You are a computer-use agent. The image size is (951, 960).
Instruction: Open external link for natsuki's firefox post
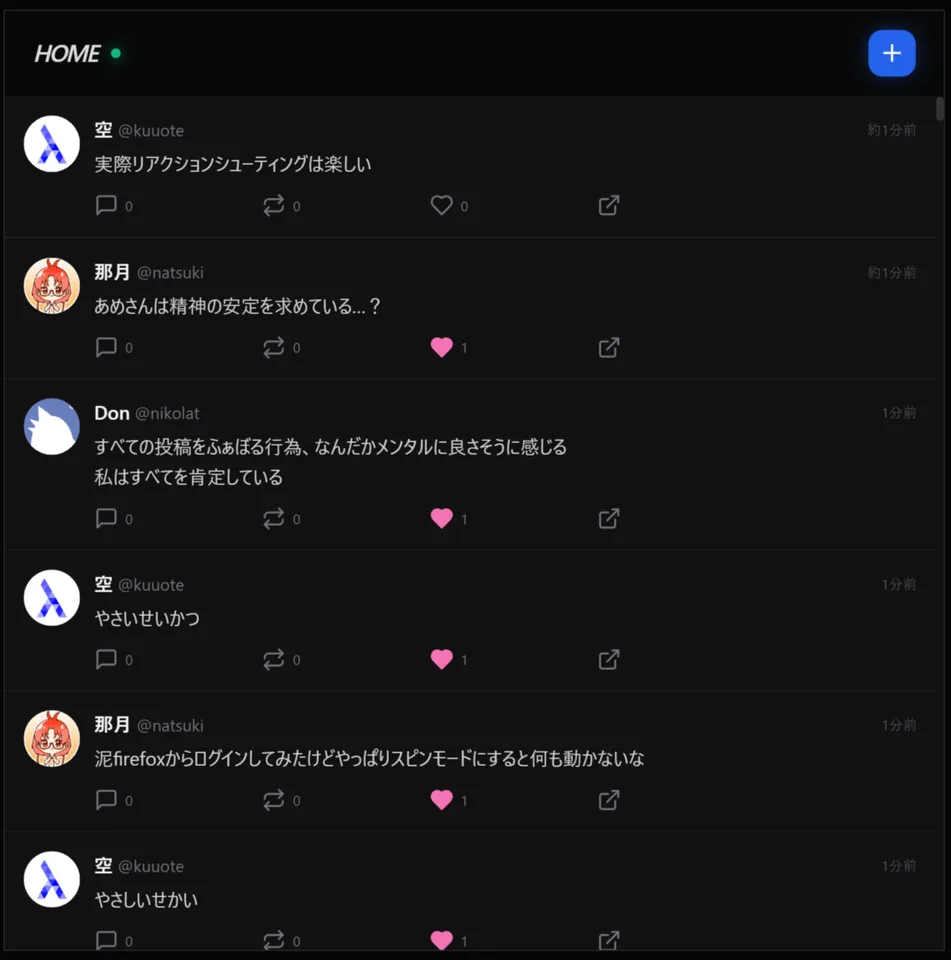pos(608,800)
